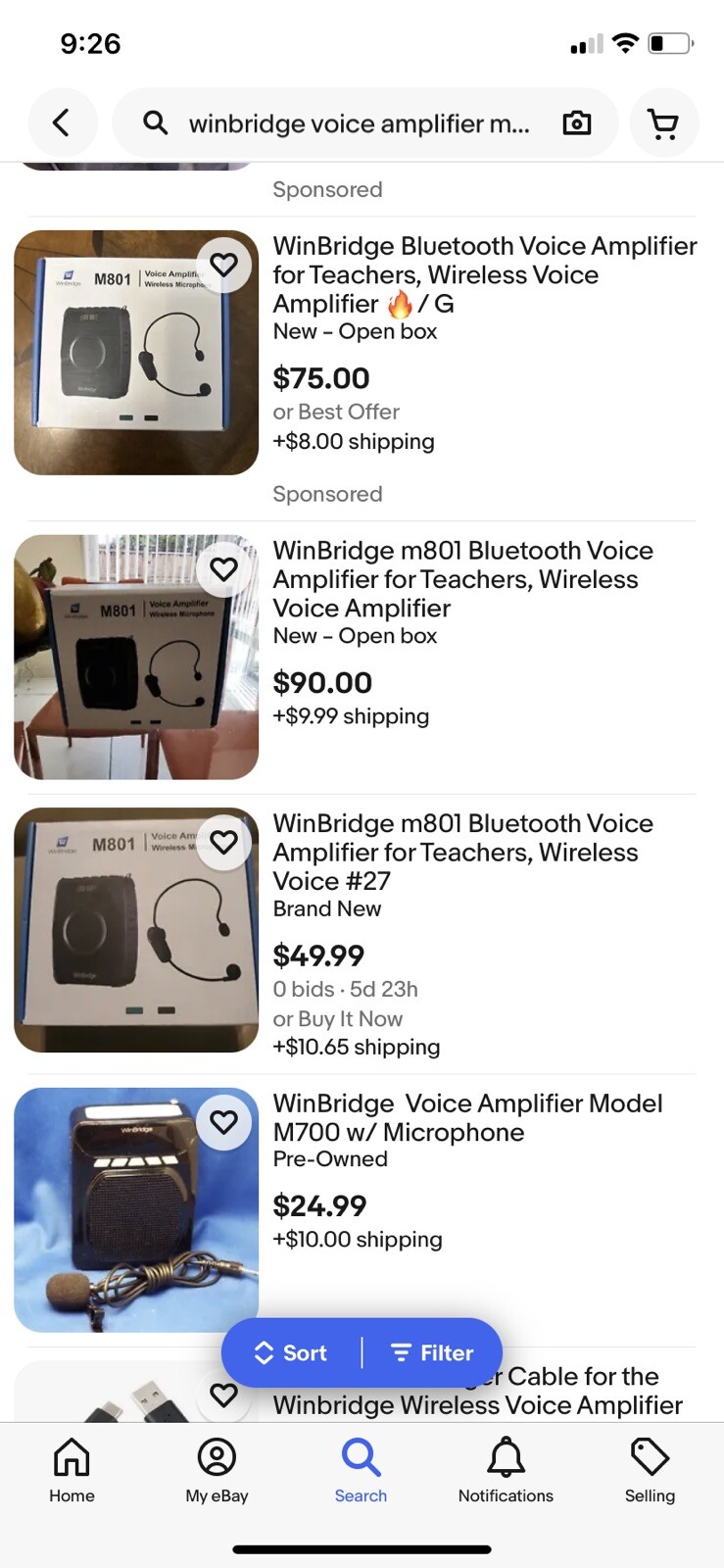Open the Filter options
The width and height of the screenshot is (724, 1568).
point(432,1353)
